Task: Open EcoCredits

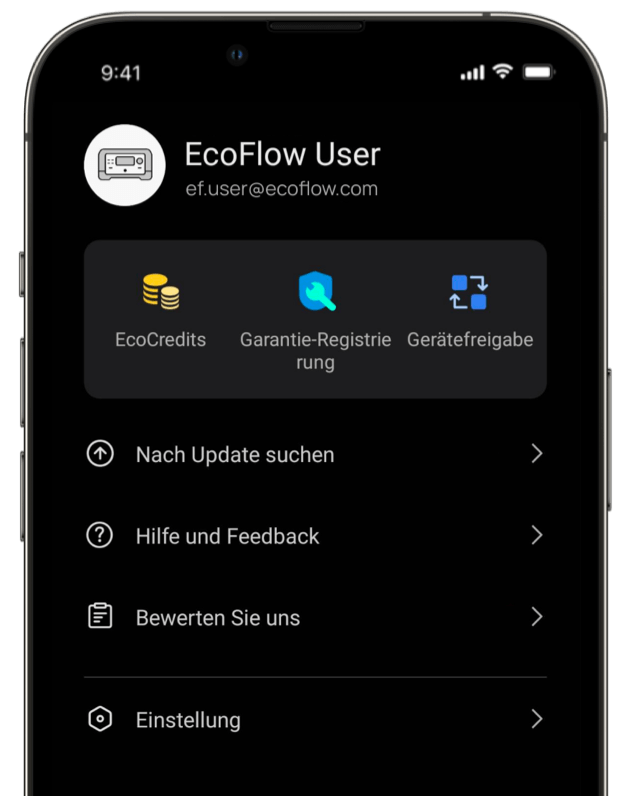Action: 160,312
